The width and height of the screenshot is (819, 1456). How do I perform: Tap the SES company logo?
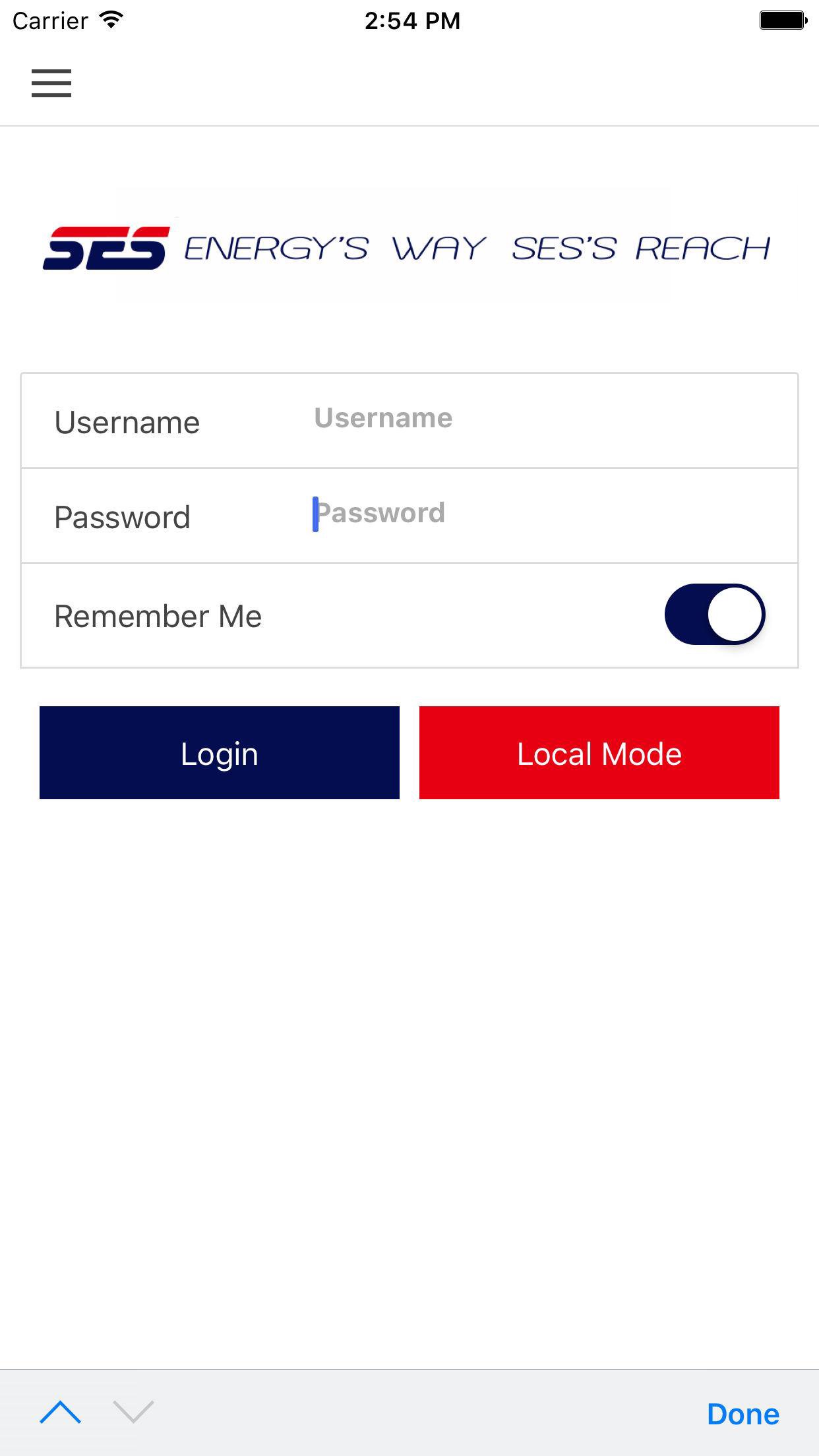tap(107, 249)
